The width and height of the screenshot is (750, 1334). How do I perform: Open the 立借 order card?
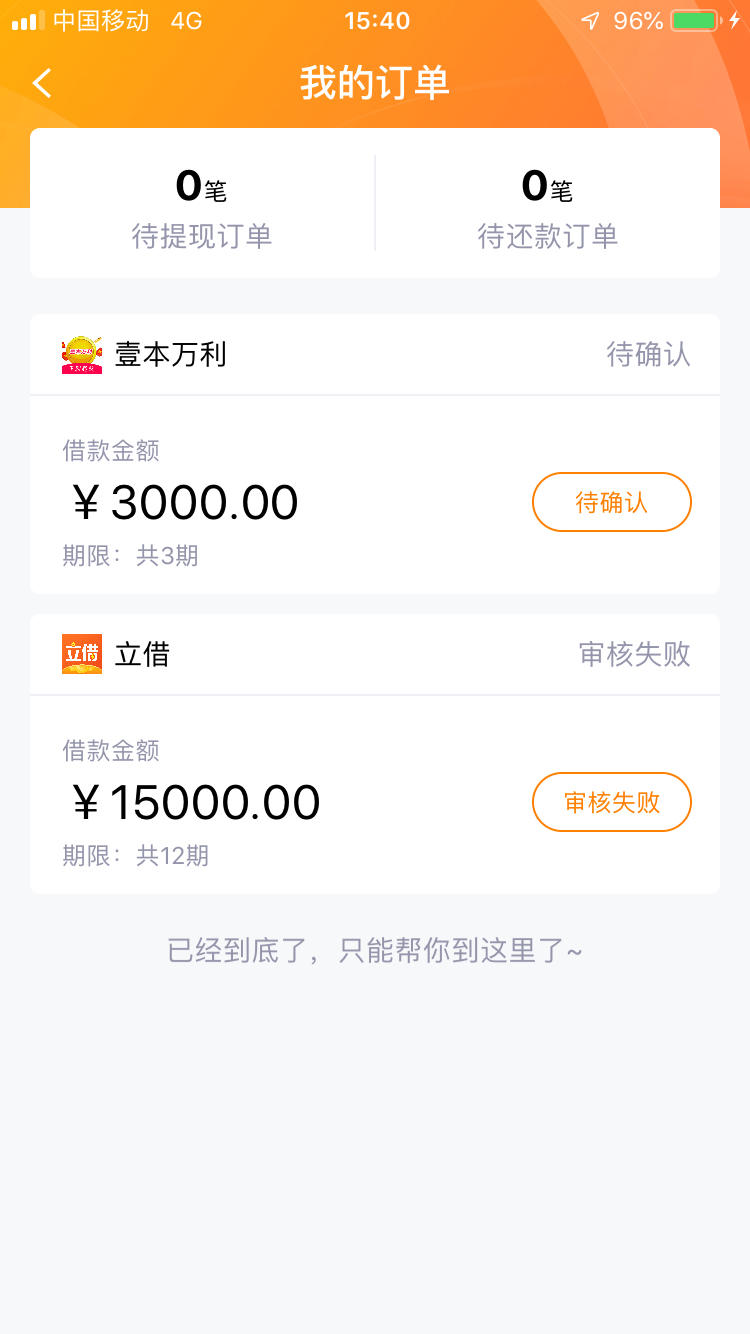375,754
